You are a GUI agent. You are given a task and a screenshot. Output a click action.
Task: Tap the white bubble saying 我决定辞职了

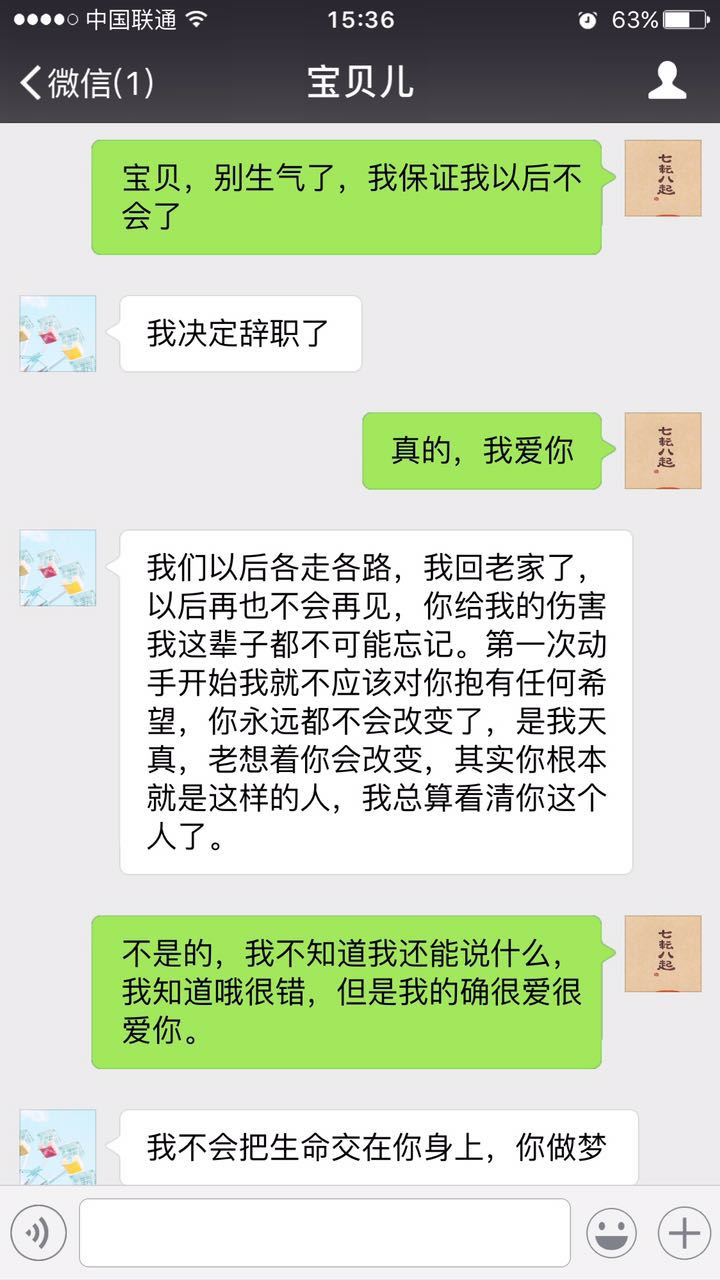(240, 334)
